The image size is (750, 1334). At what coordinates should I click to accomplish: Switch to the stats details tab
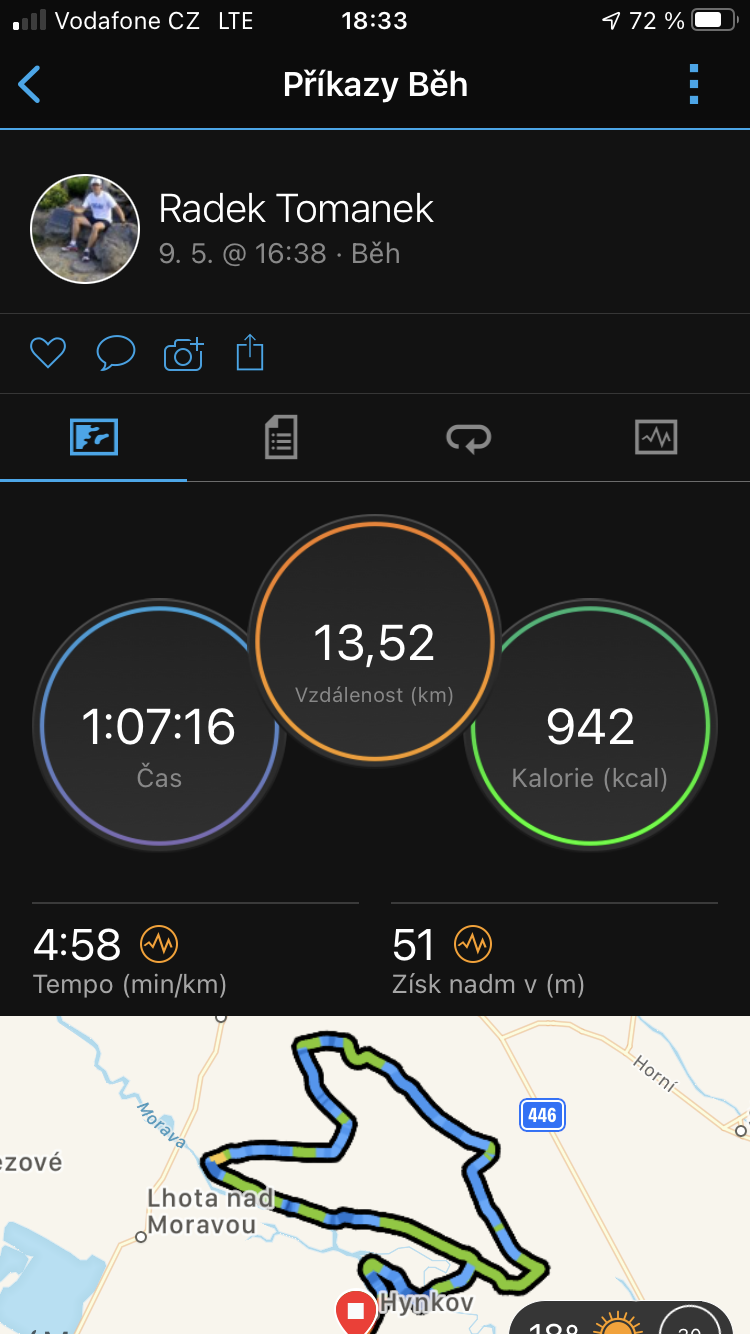[x=281, y=437]
